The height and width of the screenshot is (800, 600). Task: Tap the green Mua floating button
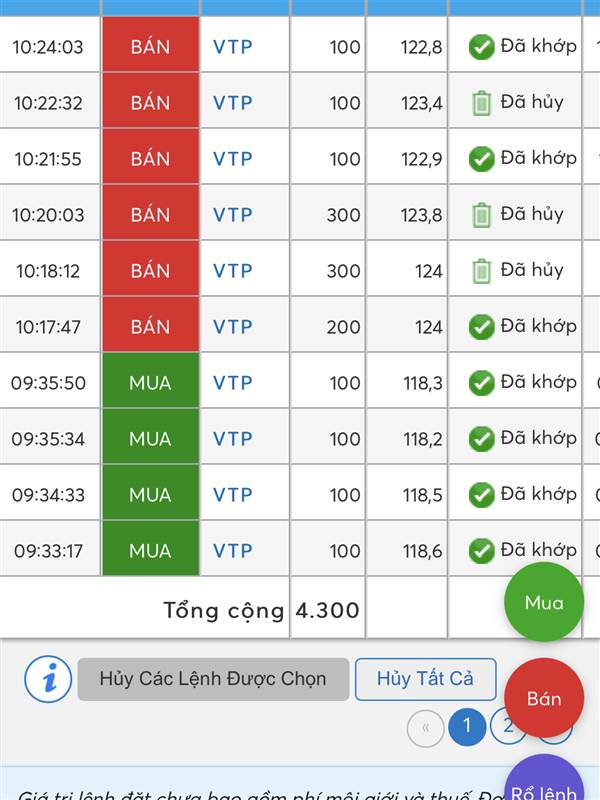click(544, 602)
